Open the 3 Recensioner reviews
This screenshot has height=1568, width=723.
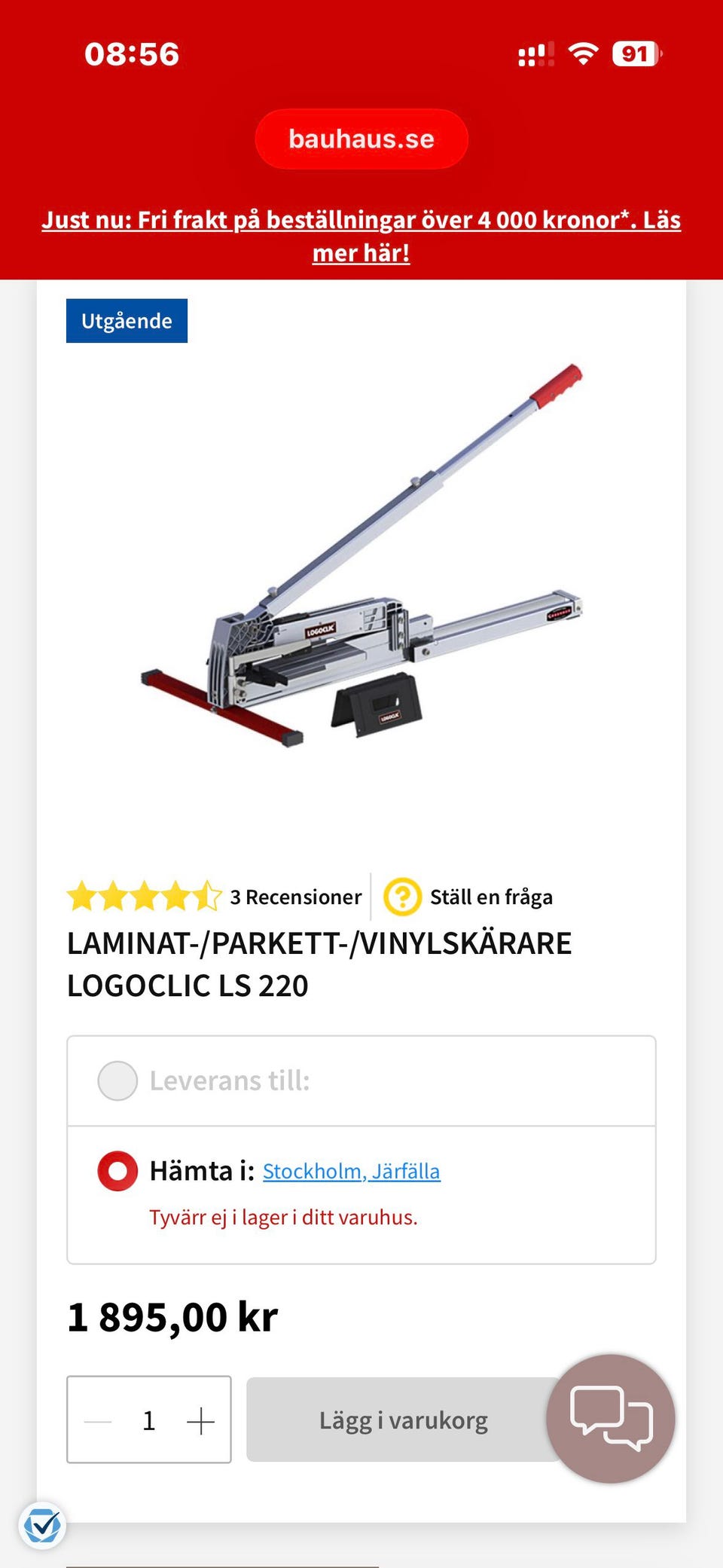[295, 897]
